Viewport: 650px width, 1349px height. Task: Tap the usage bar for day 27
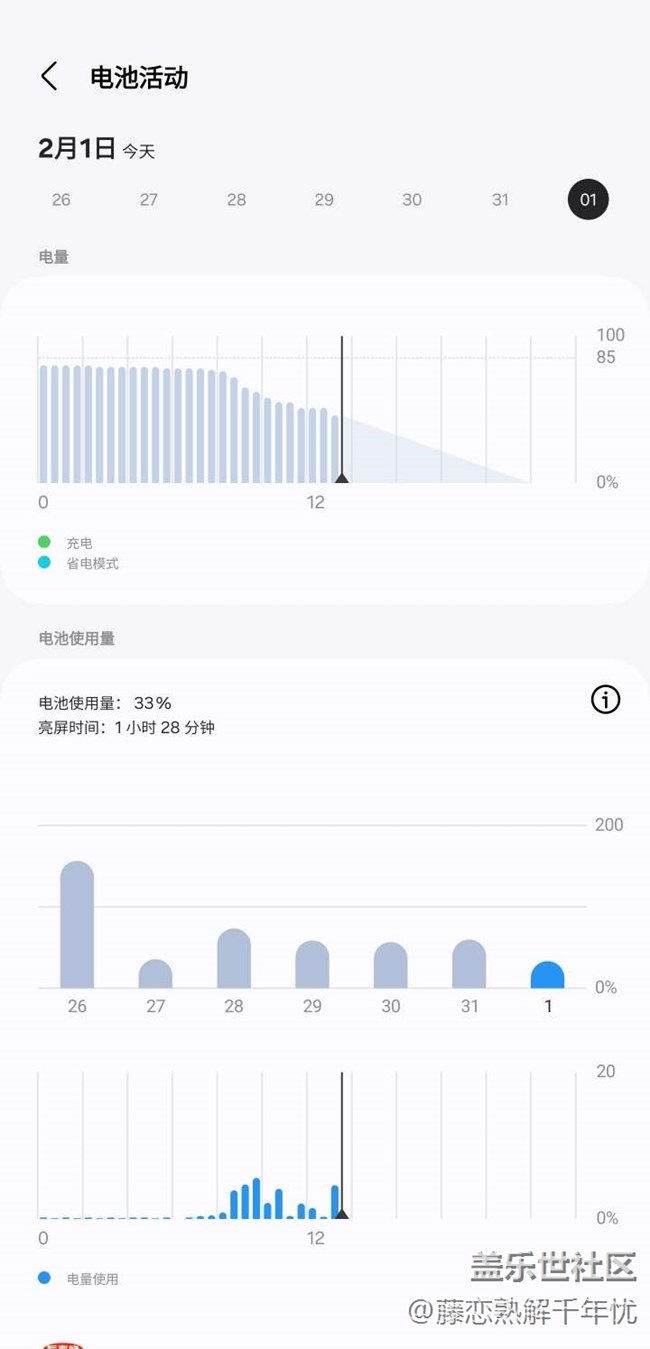pyautogui.click(x=155, y=974)
